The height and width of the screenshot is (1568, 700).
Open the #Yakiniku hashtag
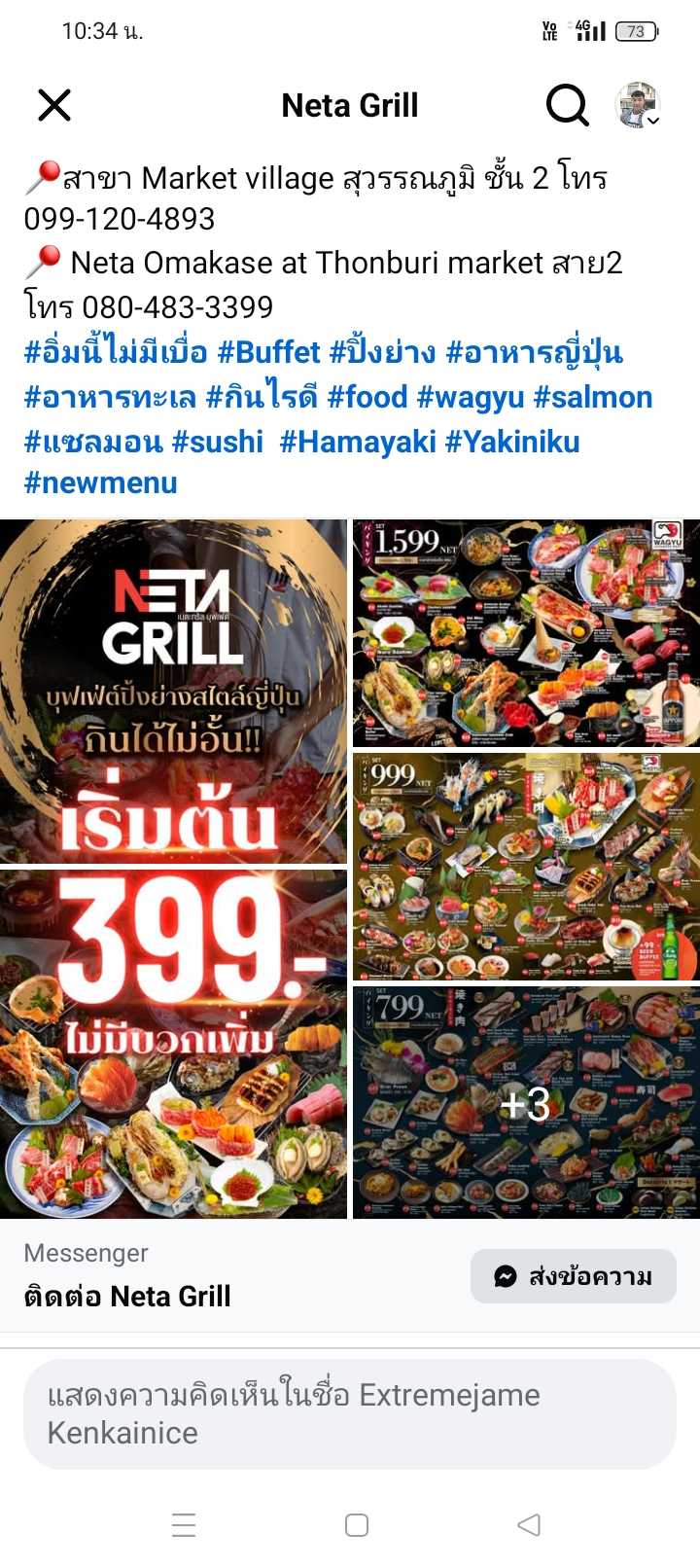(512, 442)
